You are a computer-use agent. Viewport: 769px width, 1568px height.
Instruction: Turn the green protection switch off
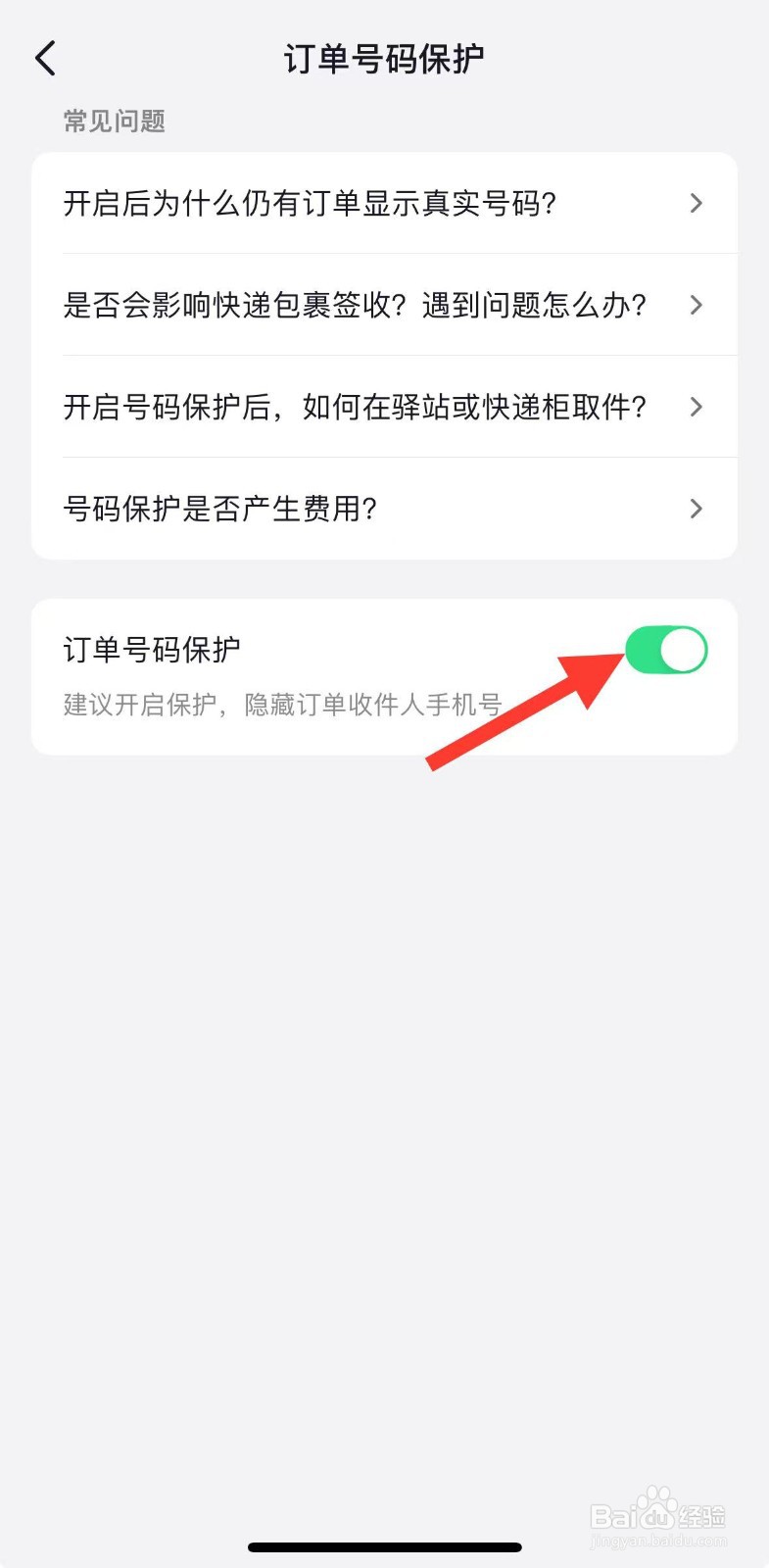[x=666, y=649]
